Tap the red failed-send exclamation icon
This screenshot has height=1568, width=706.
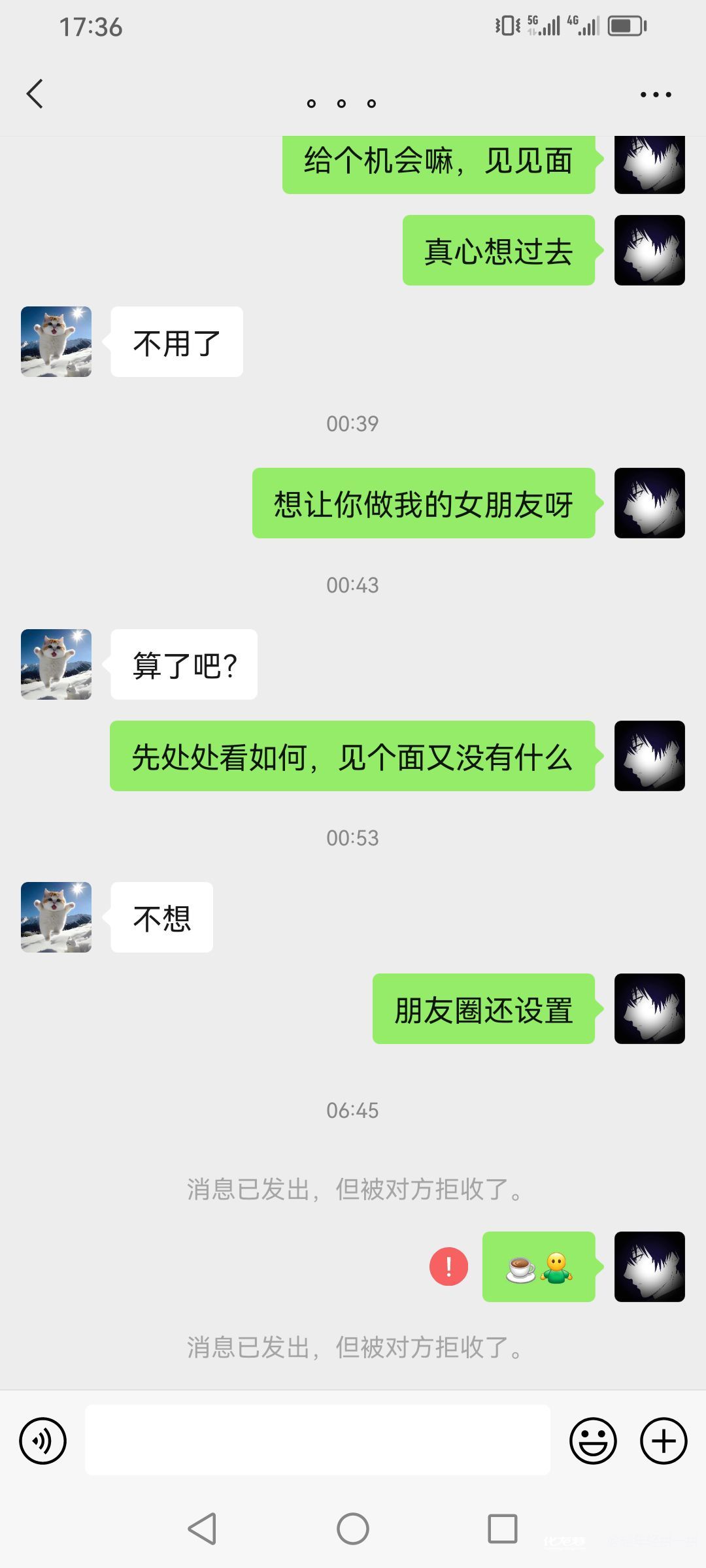click(448, 1266)
